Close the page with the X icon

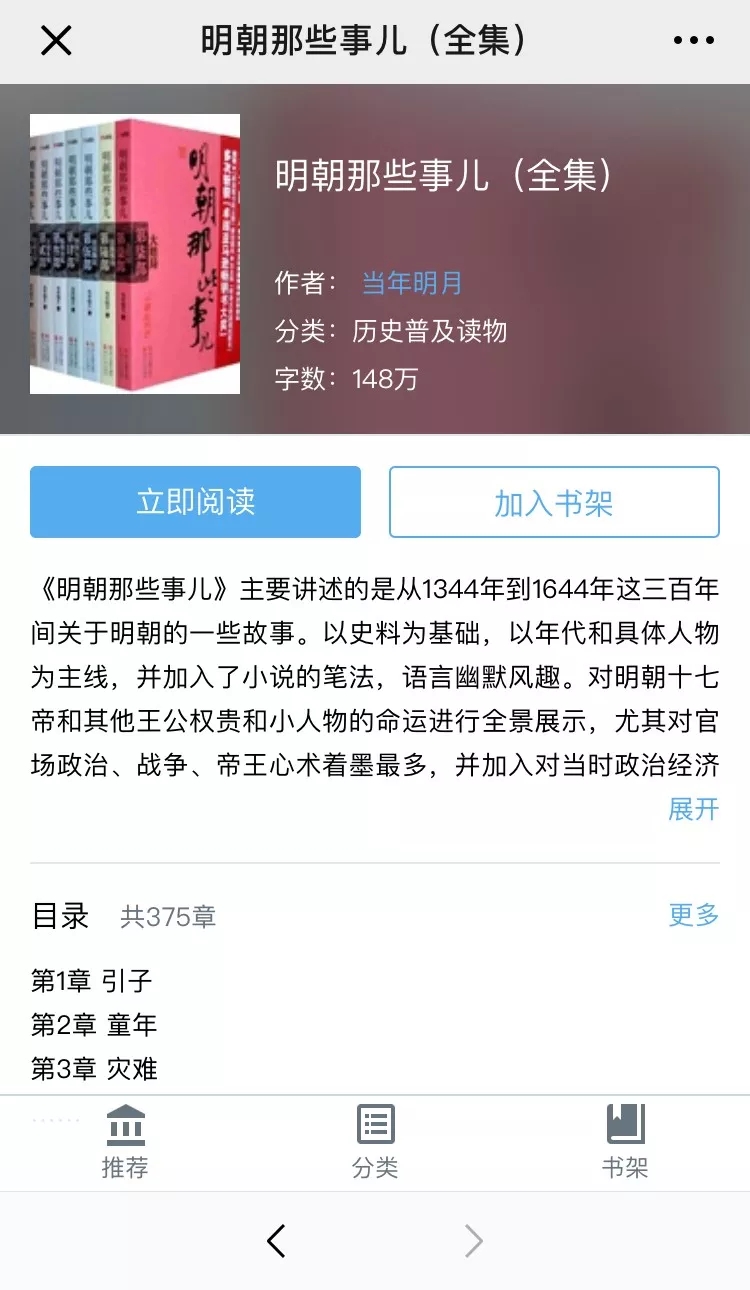pyautogui.click(x=56, y=41)
